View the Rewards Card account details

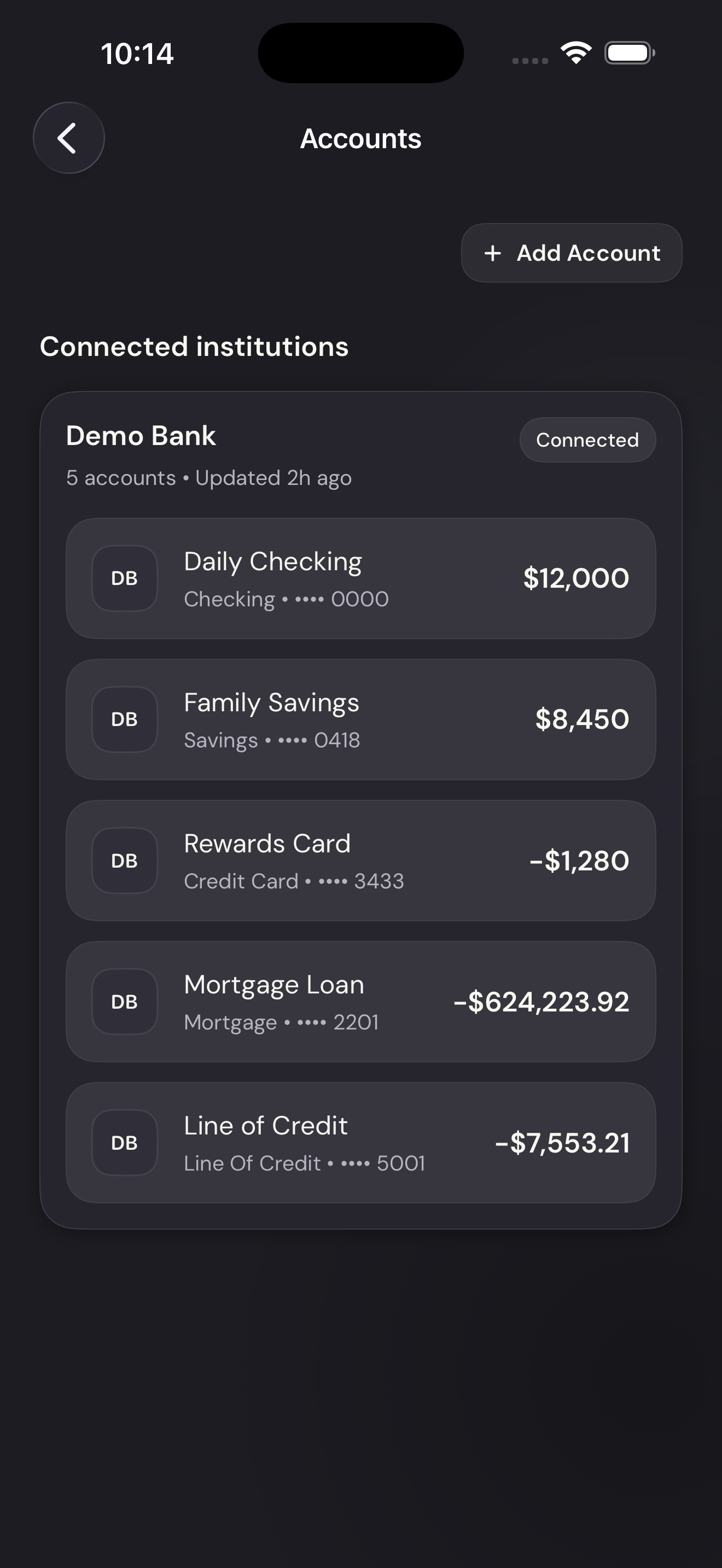point(360,861)
